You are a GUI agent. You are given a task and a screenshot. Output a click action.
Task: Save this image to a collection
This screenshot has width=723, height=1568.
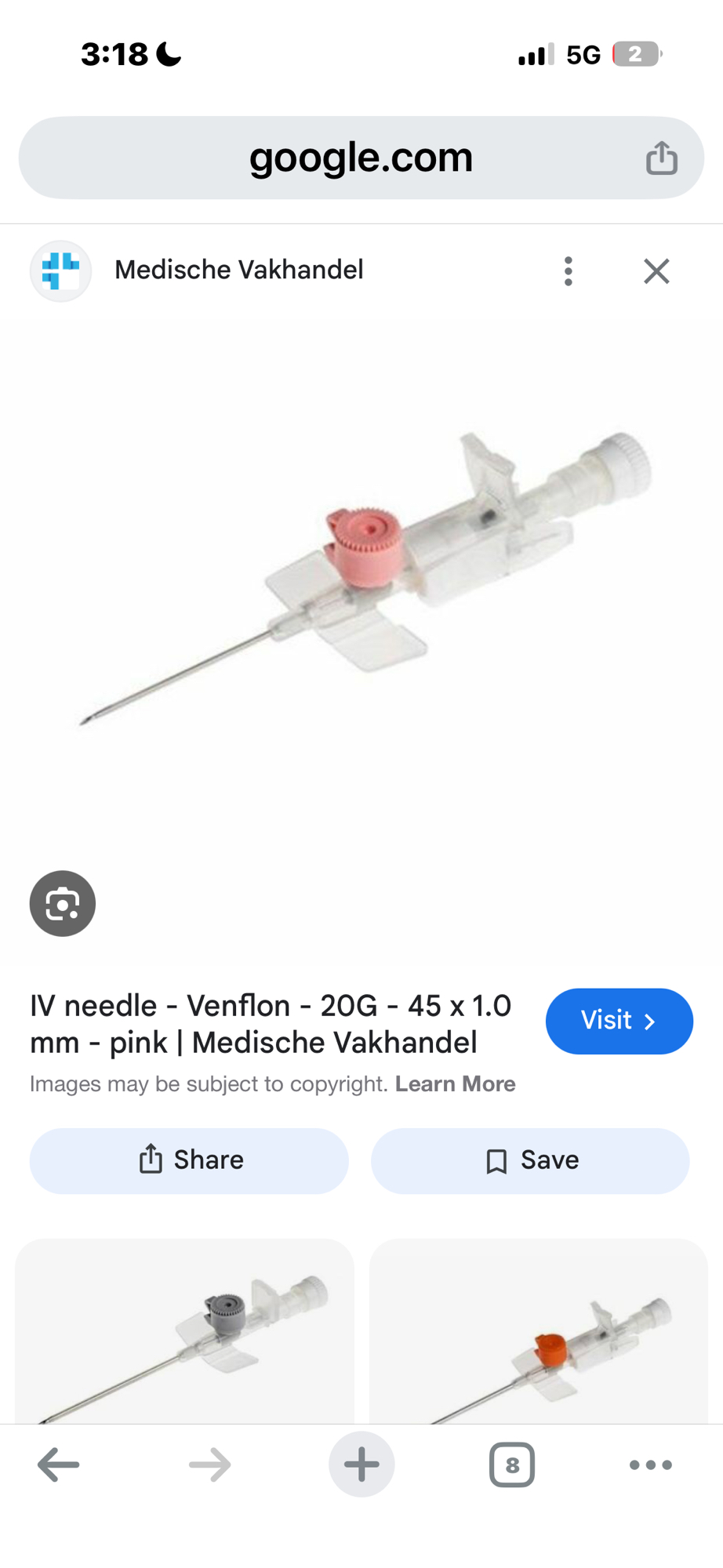pos(530,1160)
